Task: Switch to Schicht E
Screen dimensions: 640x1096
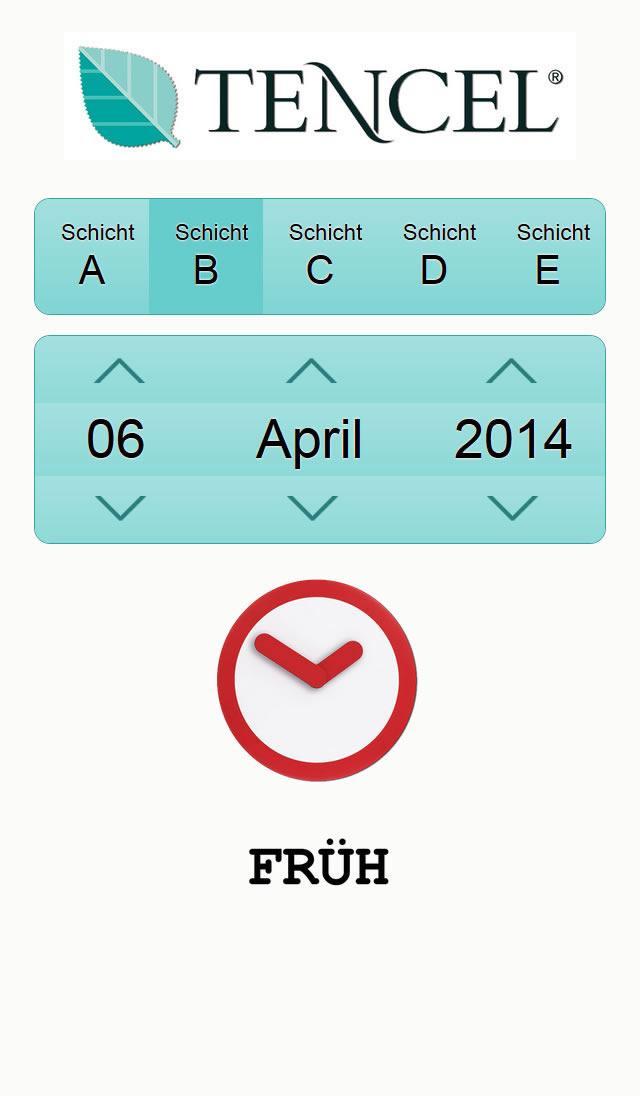Action: 549,256
